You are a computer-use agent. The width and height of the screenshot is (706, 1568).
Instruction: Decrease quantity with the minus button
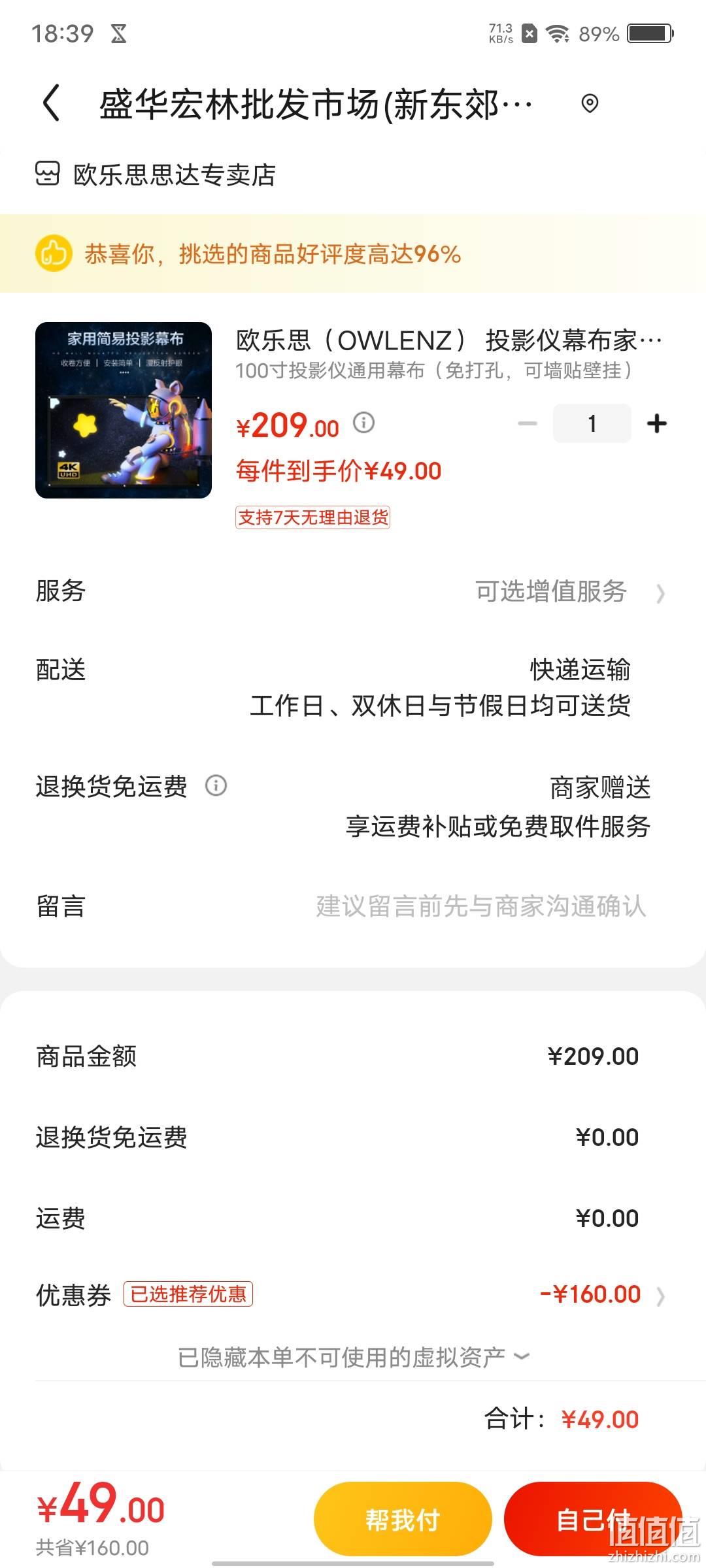click(x=528, y=423)
